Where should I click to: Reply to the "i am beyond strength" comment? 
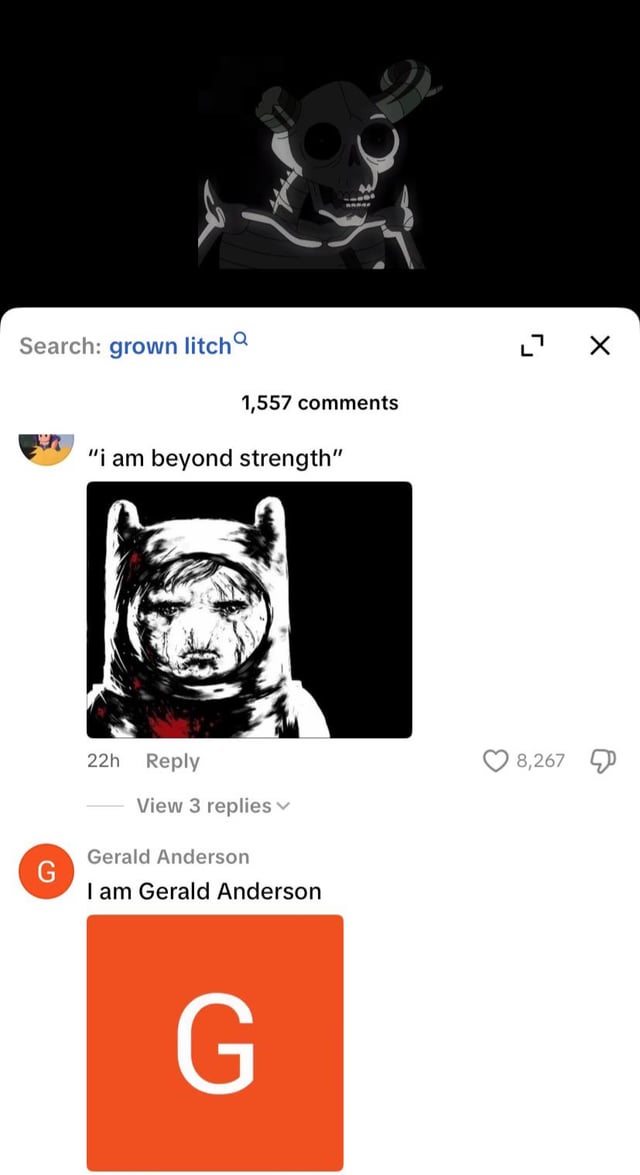[172, 761]
